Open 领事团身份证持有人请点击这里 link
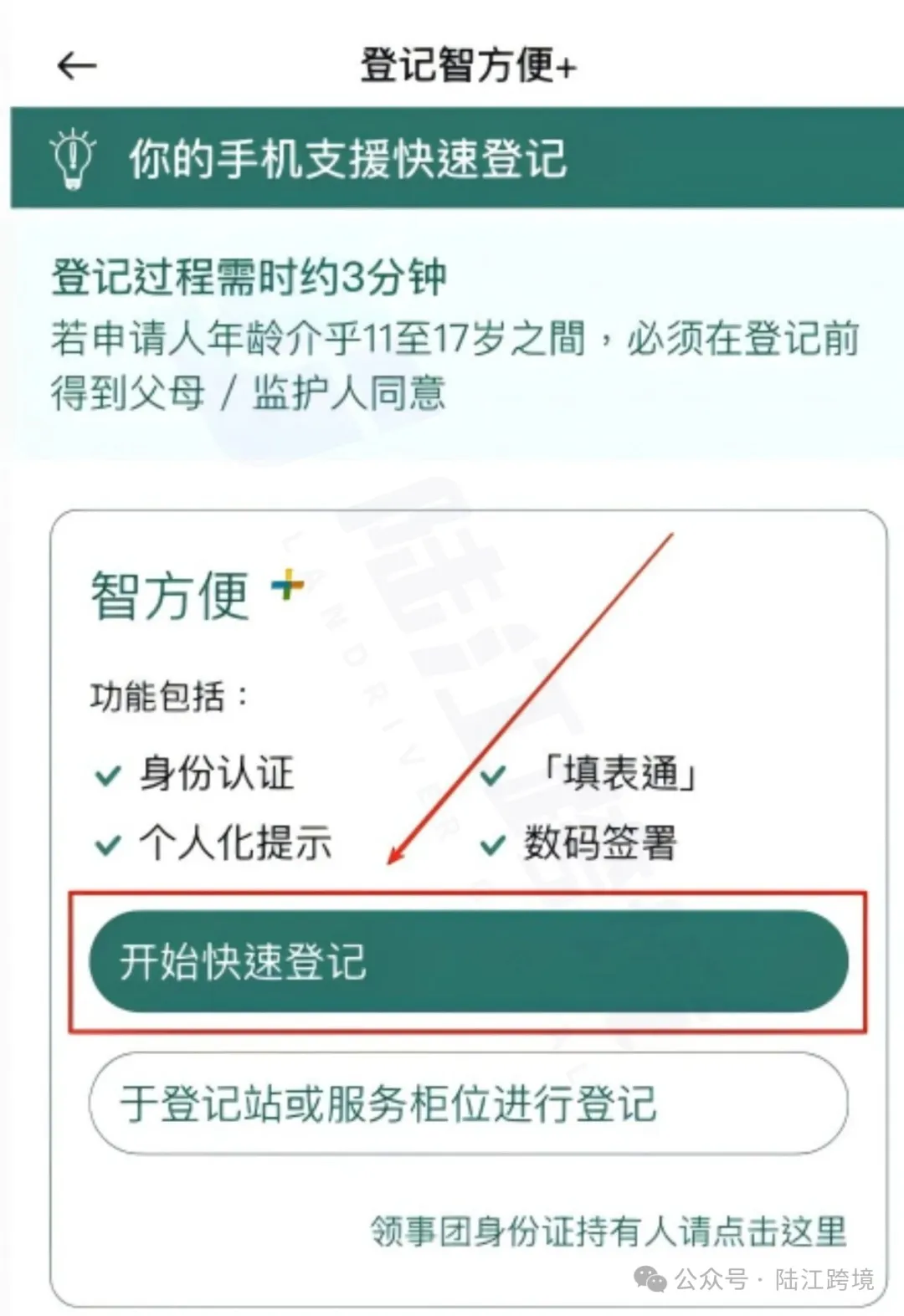This screenshot has width=904, height=1316. [609, 1231]
